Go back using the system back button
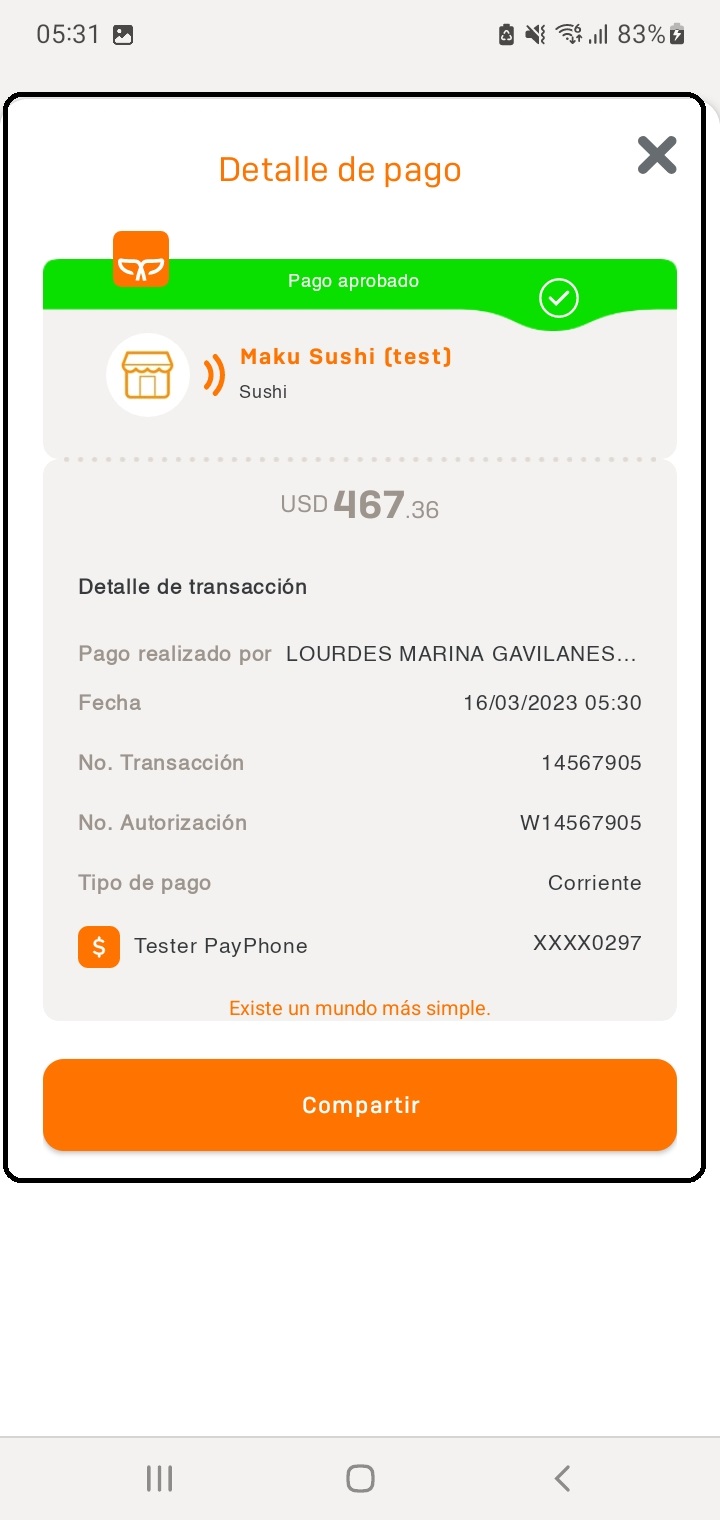Screen dimensions: 720x1520 pyautogui.click(x=562, y=1478)
